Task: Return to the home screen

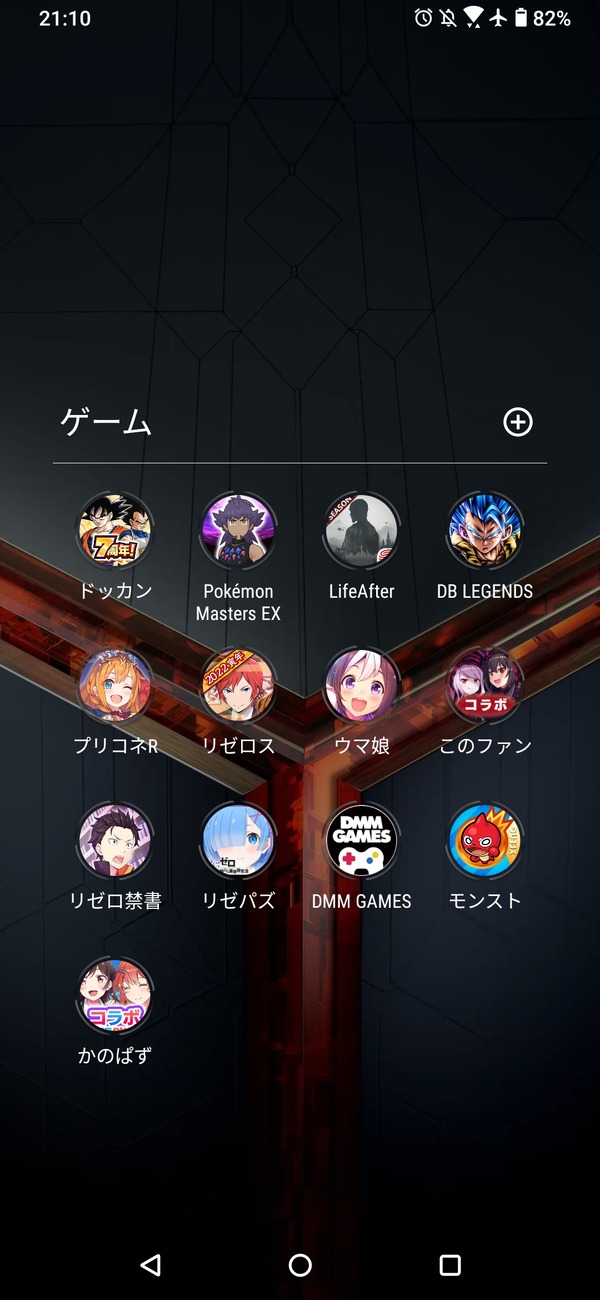Action: coord(300,1265)
